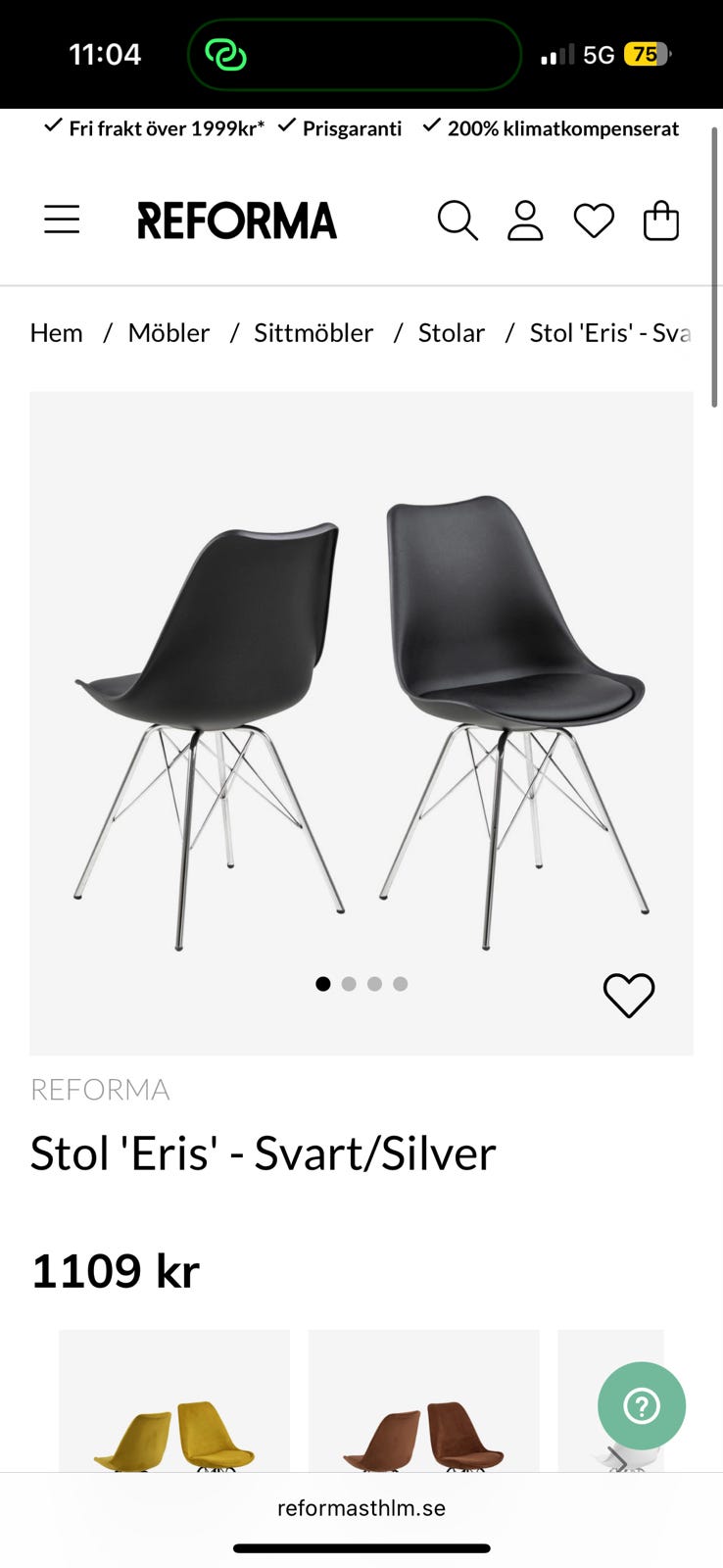Open the account profile icon
Screen dimensions: 723x1568
(525, 220)
